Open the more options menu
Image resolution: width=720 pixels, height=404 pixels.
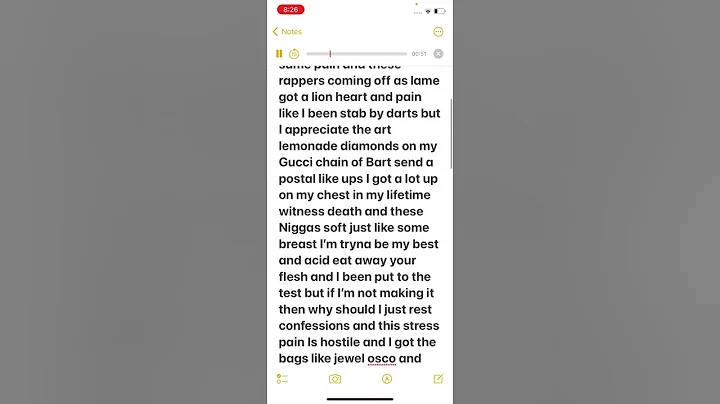tap(438, 32)
